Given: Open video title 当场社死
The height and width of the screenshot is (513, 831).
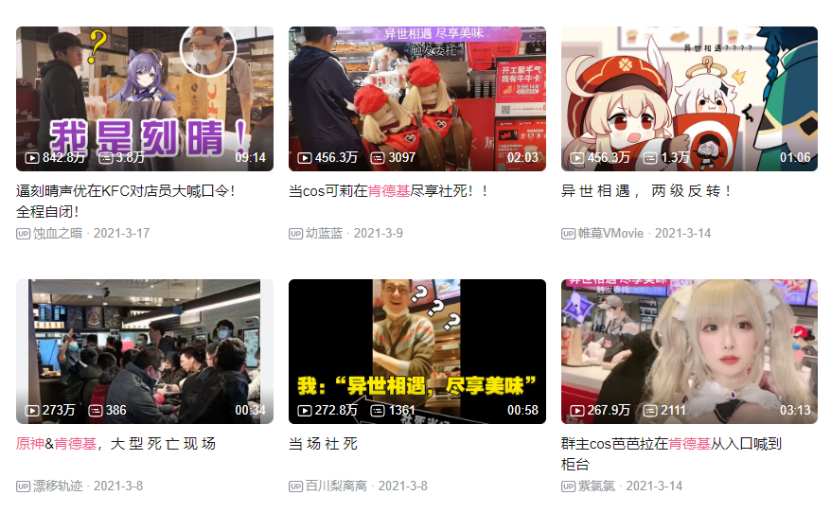Looking at the screenshot, I should 323,443.
